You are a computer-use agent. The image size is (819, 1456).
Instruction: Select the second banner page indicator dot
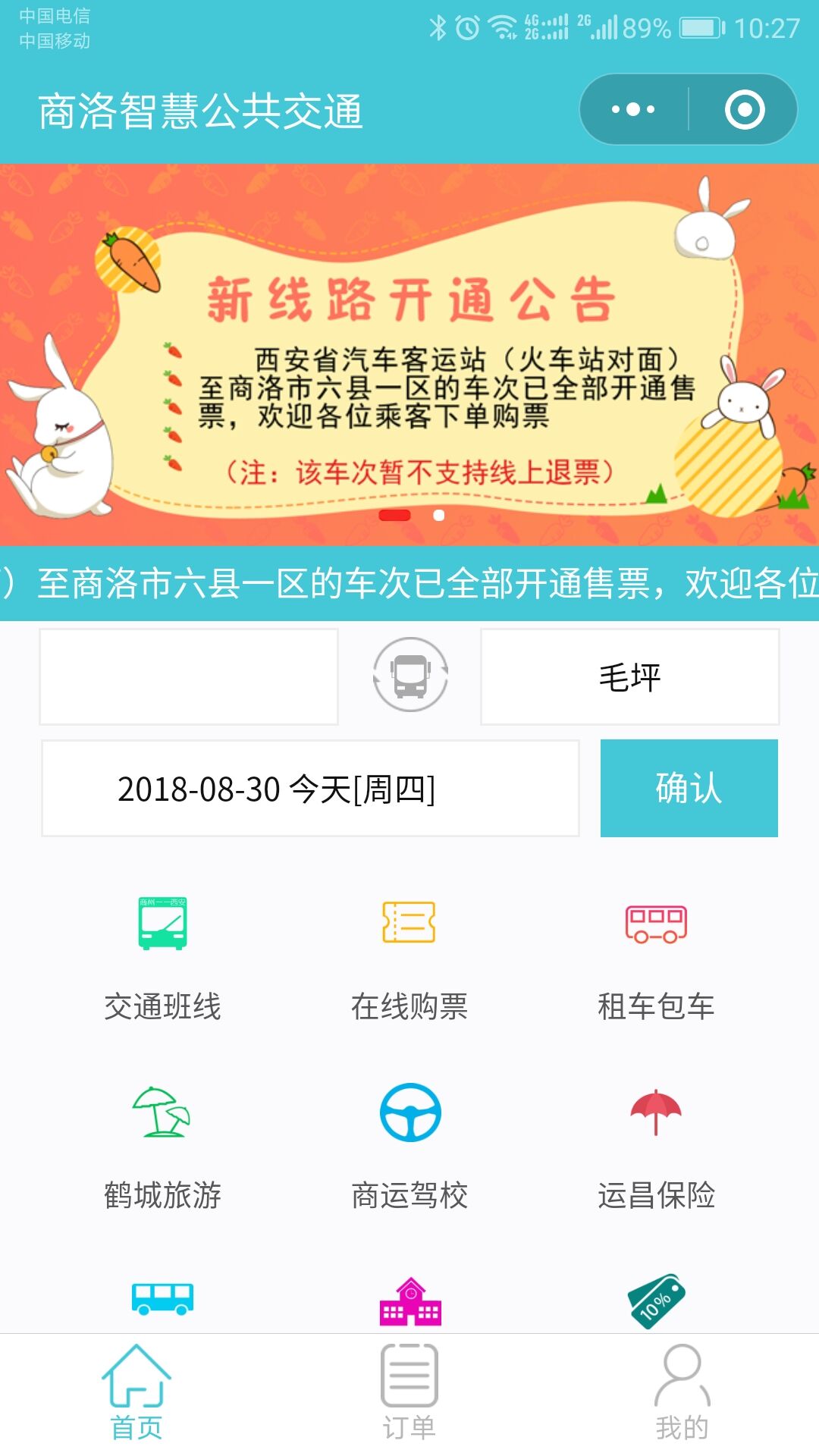click(438, 516)
